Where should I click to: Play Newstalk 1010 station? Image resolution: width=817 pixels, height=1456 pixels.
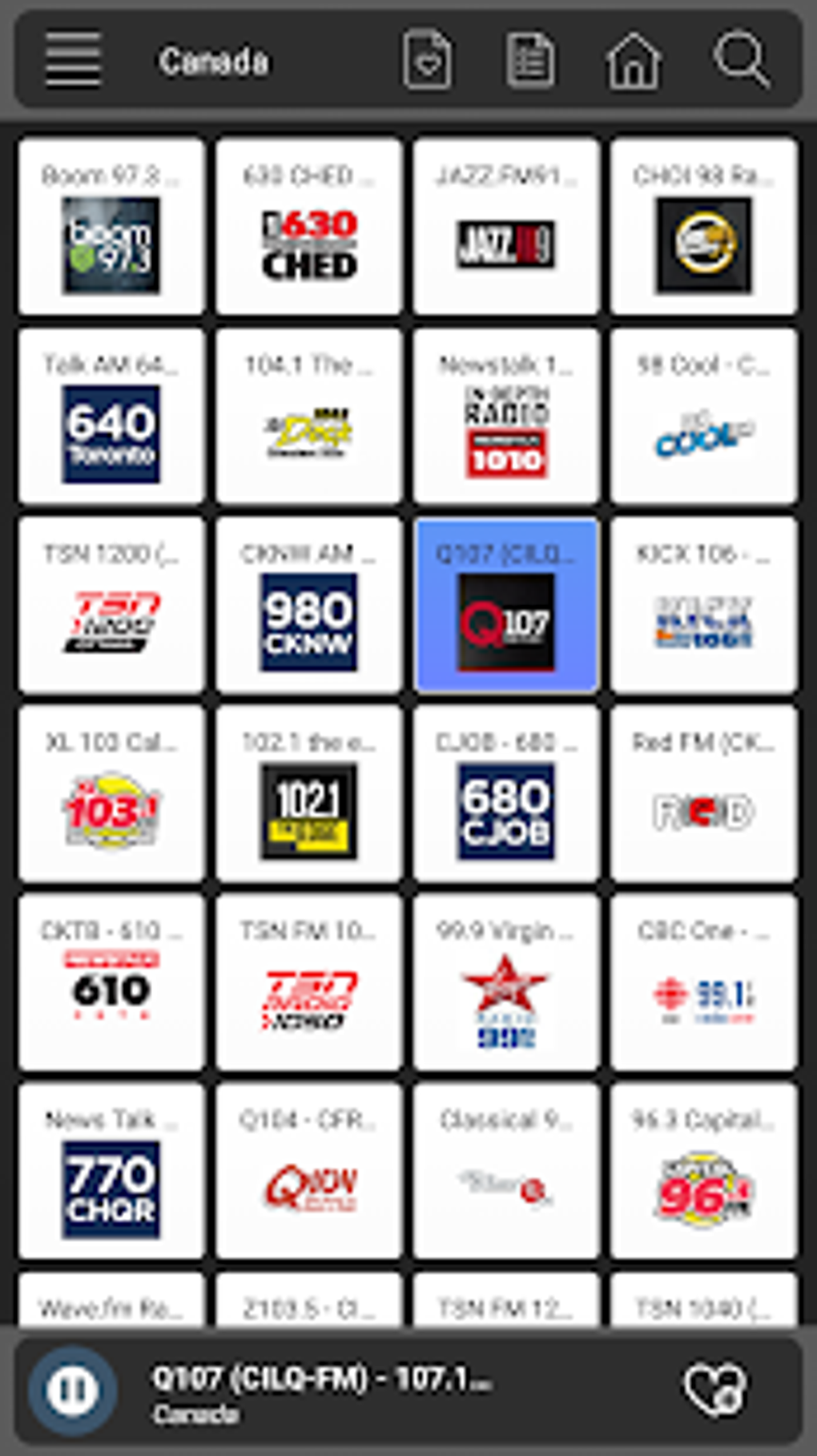click(506, 416)
